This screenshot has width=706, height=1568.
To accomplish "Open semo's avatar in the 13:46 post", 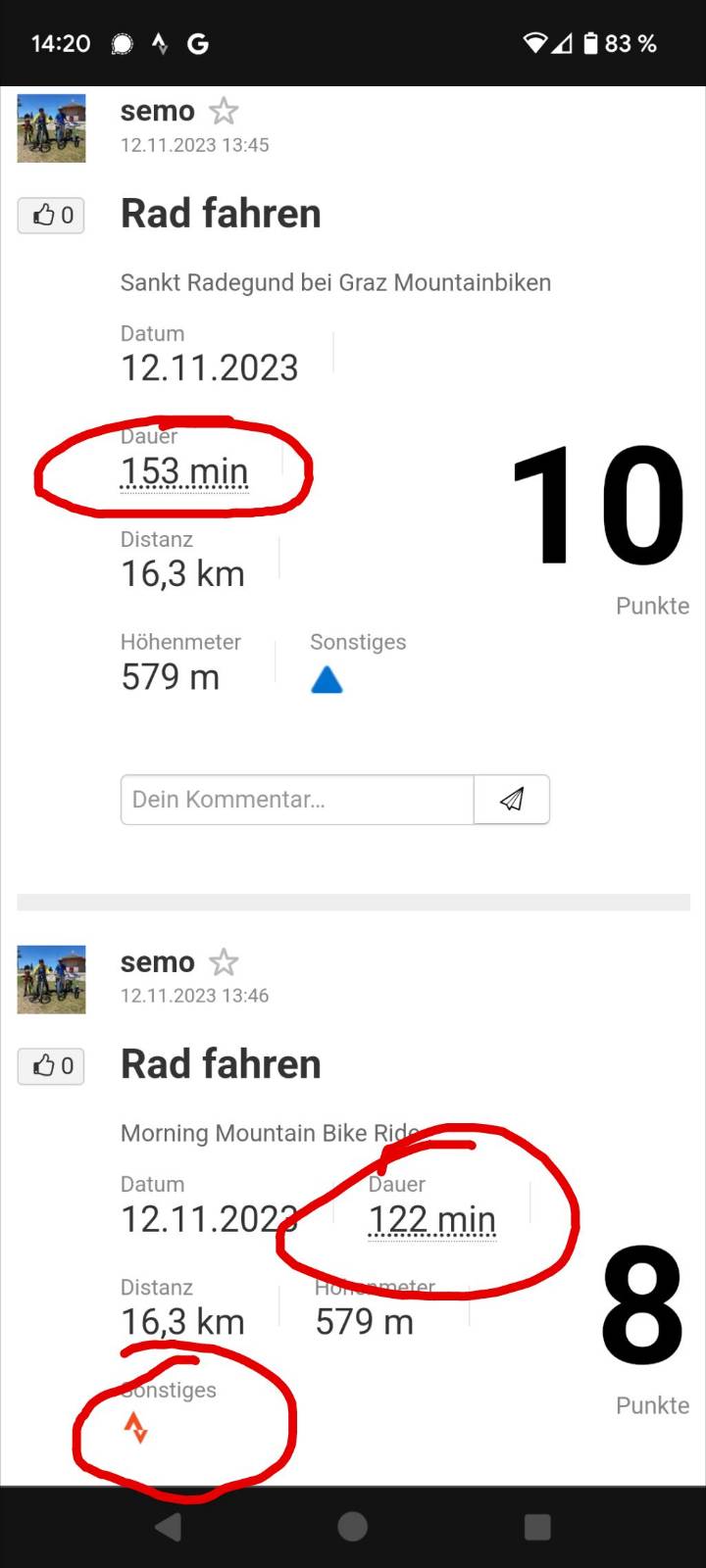I will tap(52, 979).
